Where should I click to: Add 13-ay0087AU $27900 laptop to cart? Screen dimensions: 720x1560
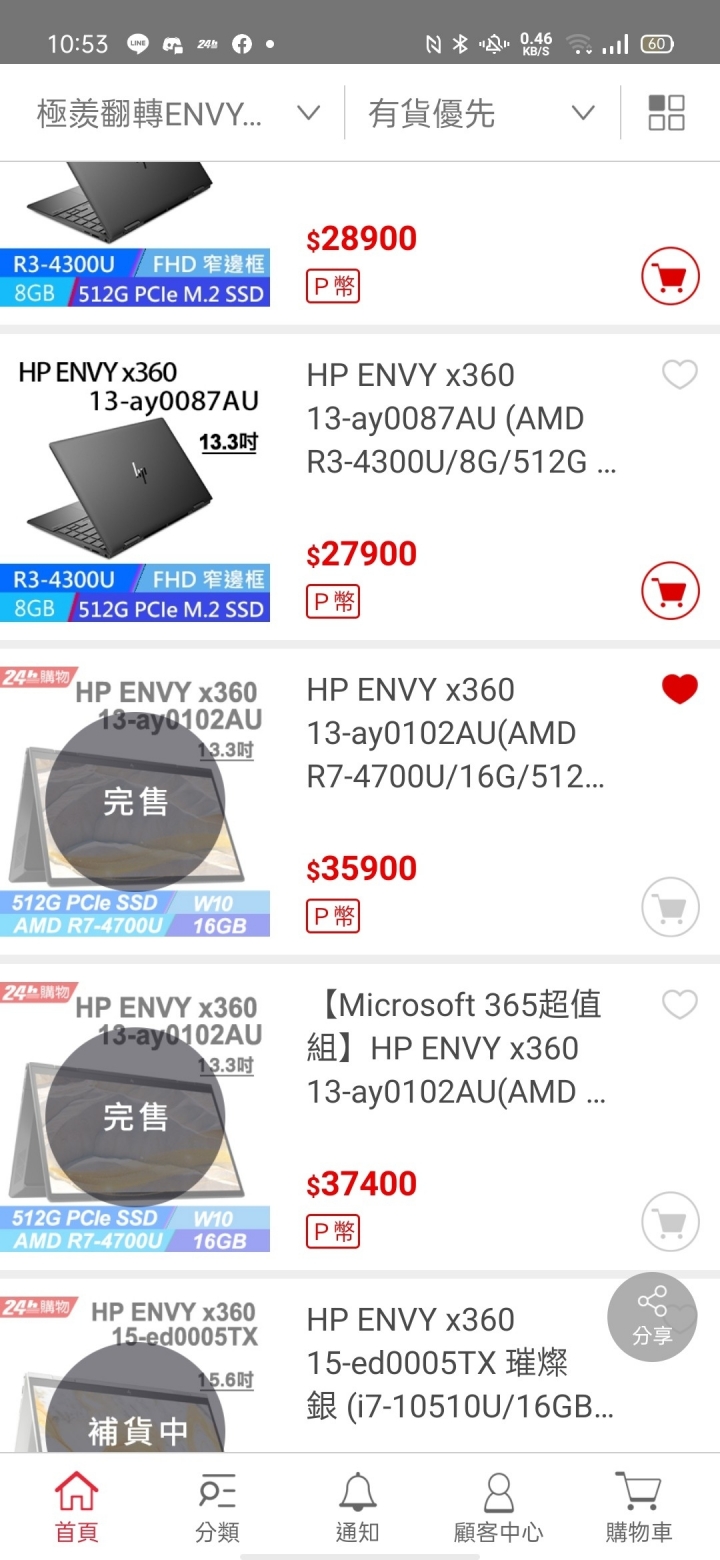tap(669, 591)
